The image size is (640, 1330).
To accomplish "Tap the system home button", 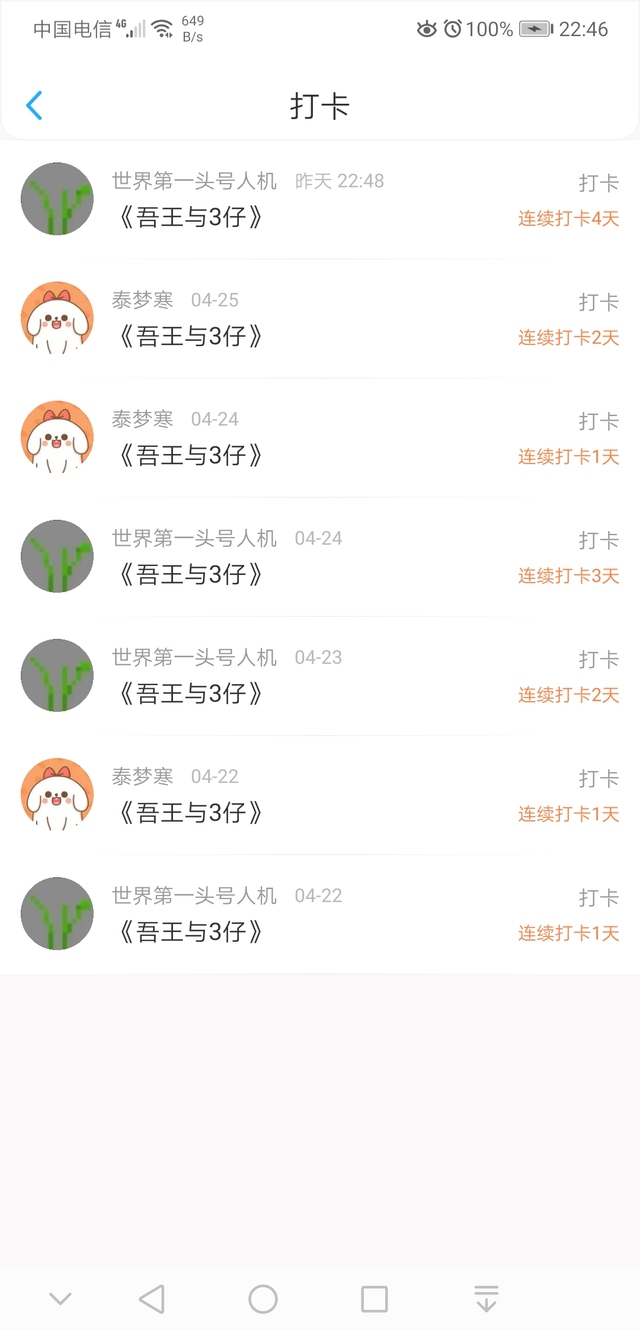I will click(263, 1299).
